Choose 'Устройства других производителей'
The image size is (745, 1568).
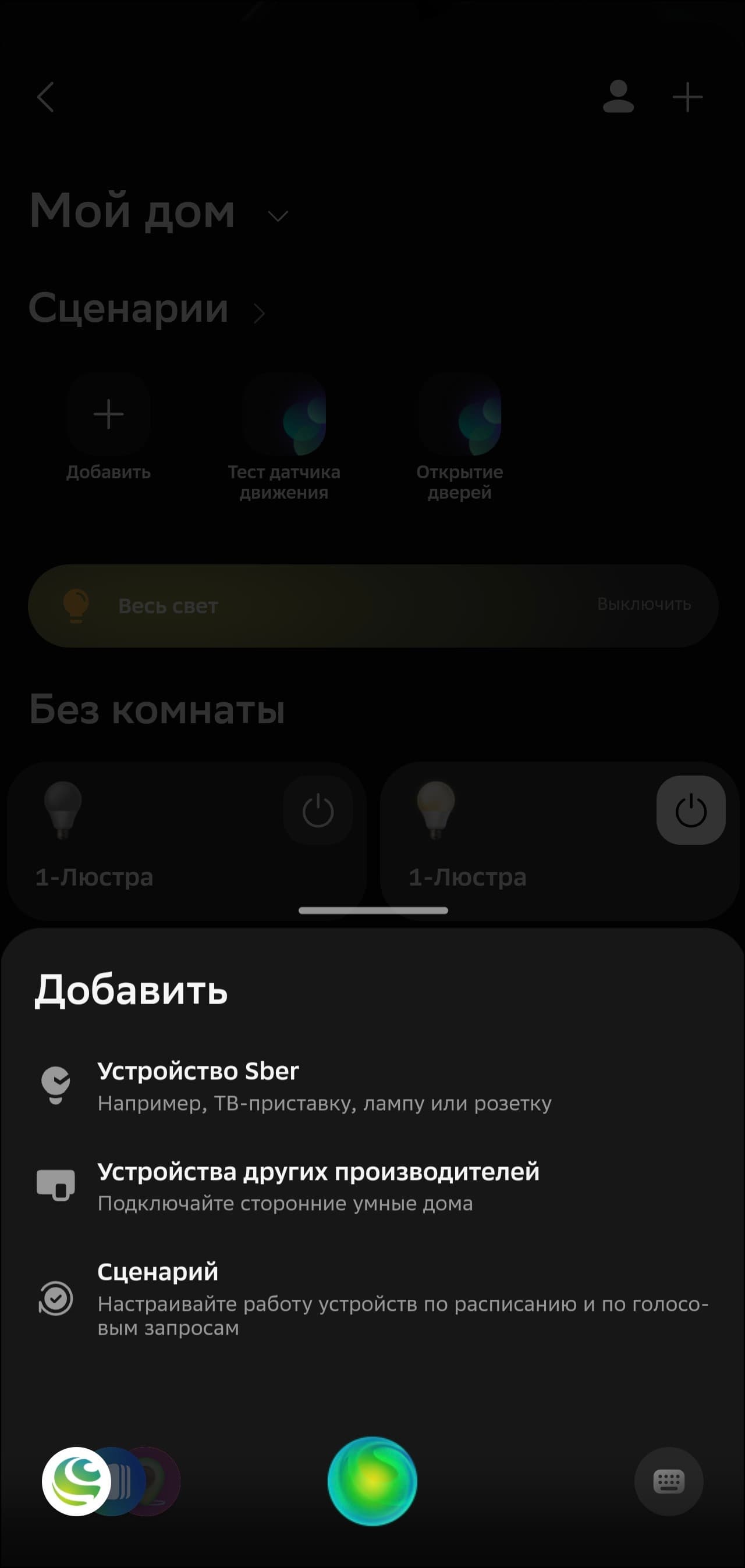pos(318,1186)
